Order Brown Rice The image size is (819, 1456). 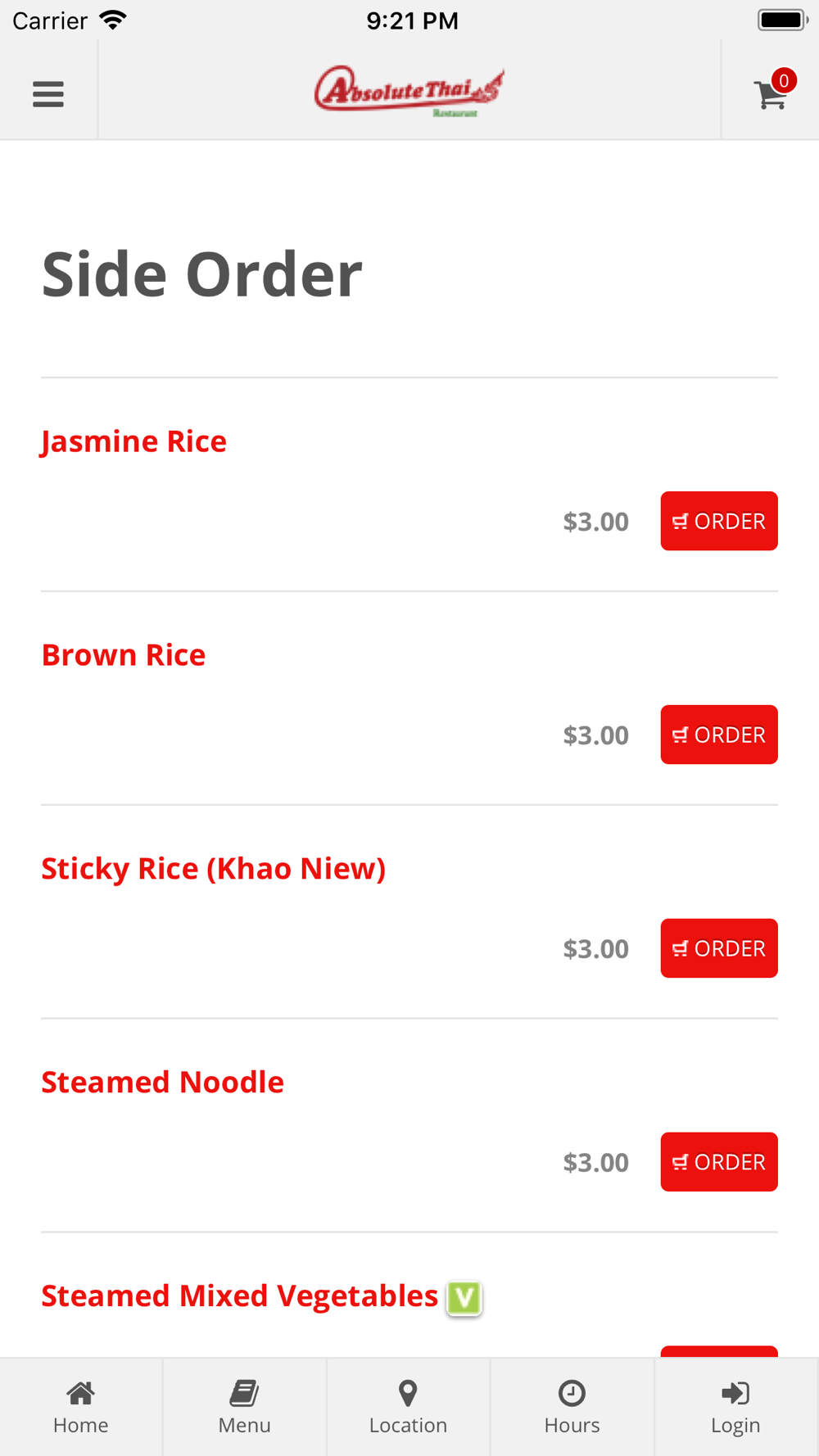[x=719, y=735]
